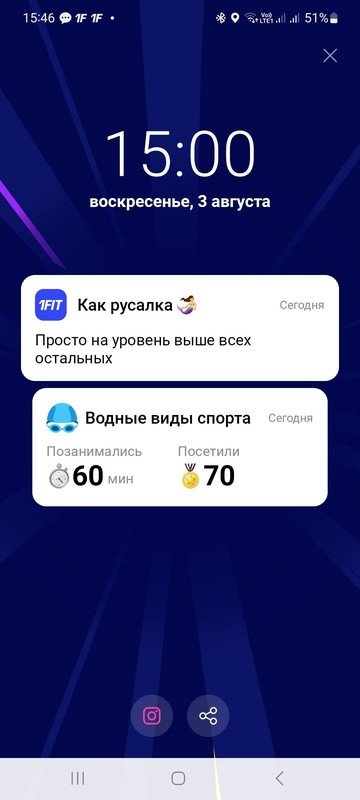Go back using the system back button
The width and height of the screenshot is (360, 800).
(x=279, y=778)
